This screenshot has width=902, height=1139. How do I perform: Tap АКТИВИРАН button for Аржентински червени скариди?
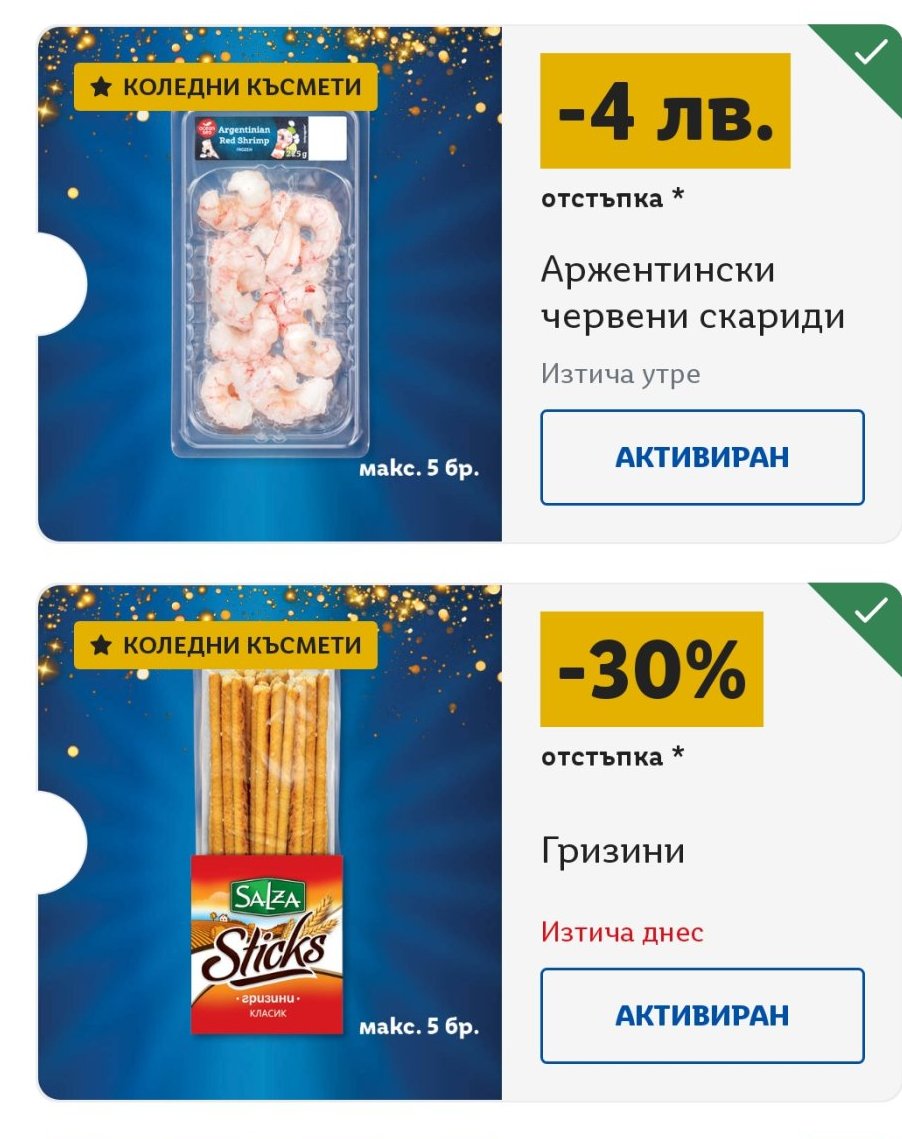702,457
